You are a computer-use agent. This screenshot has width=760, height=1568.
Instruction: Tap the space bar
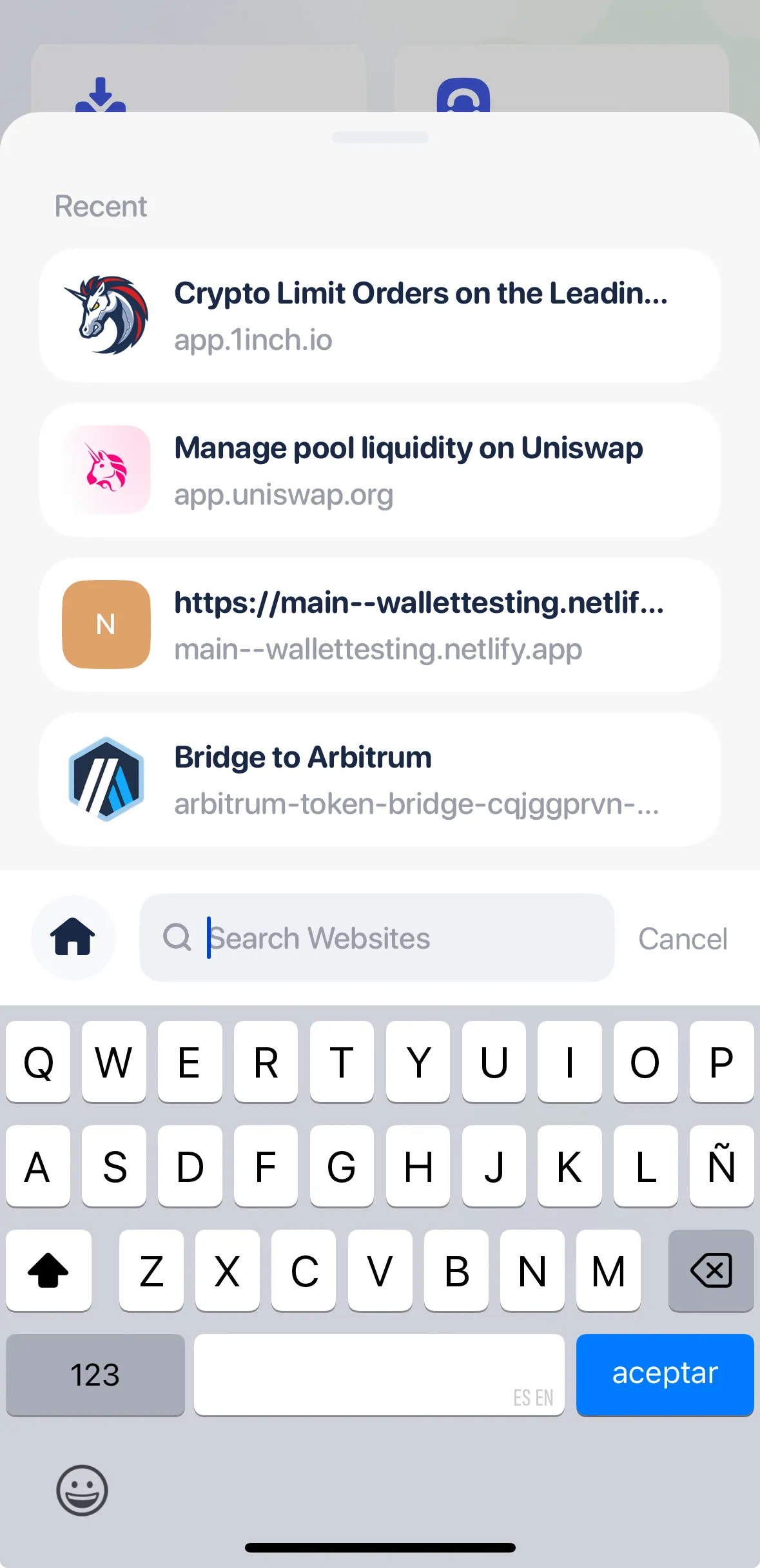pyautogui.click(x=379, y=1373)
